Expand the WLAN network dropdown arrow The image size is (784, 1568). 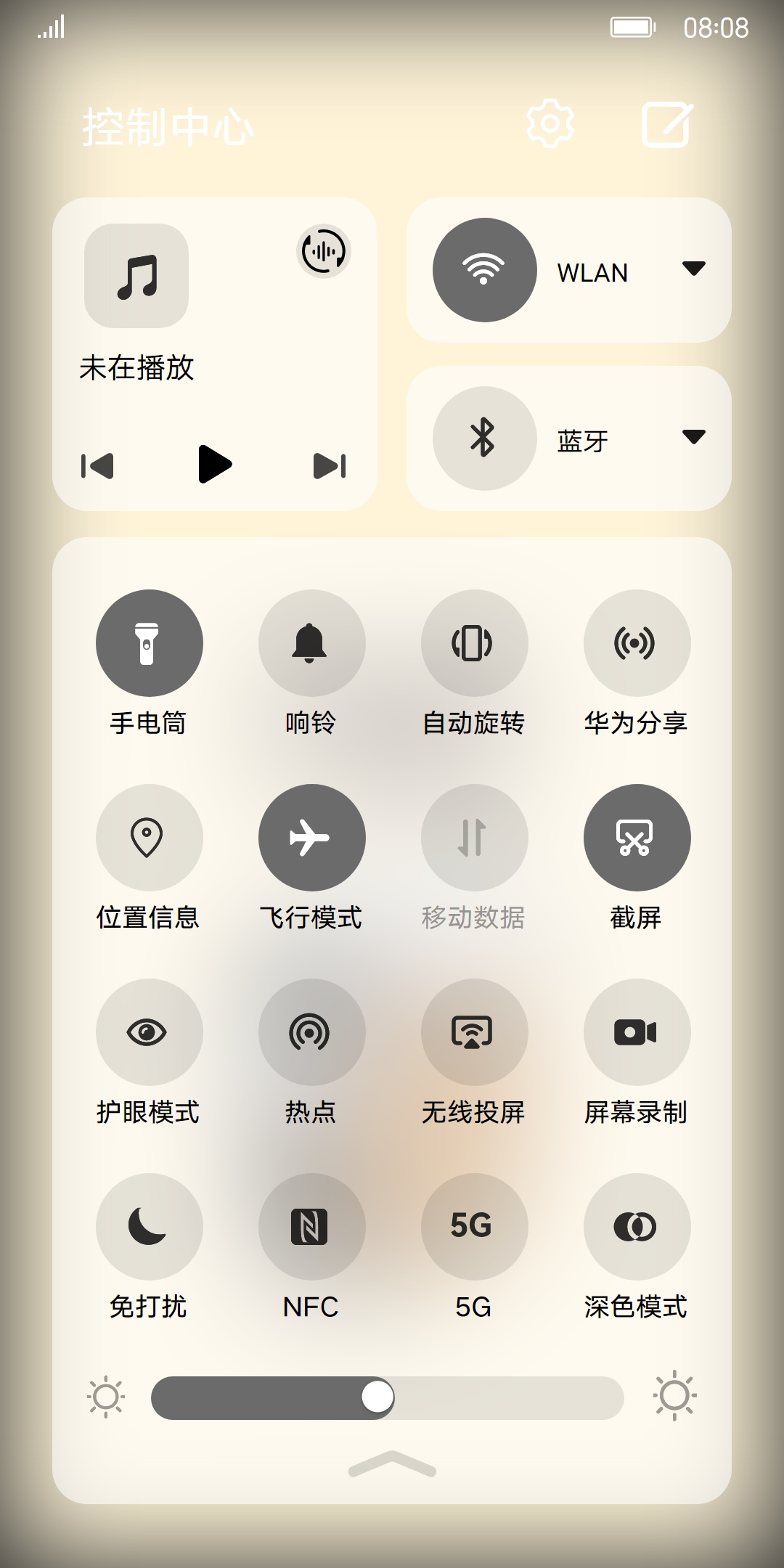click(x=694, y=269)
